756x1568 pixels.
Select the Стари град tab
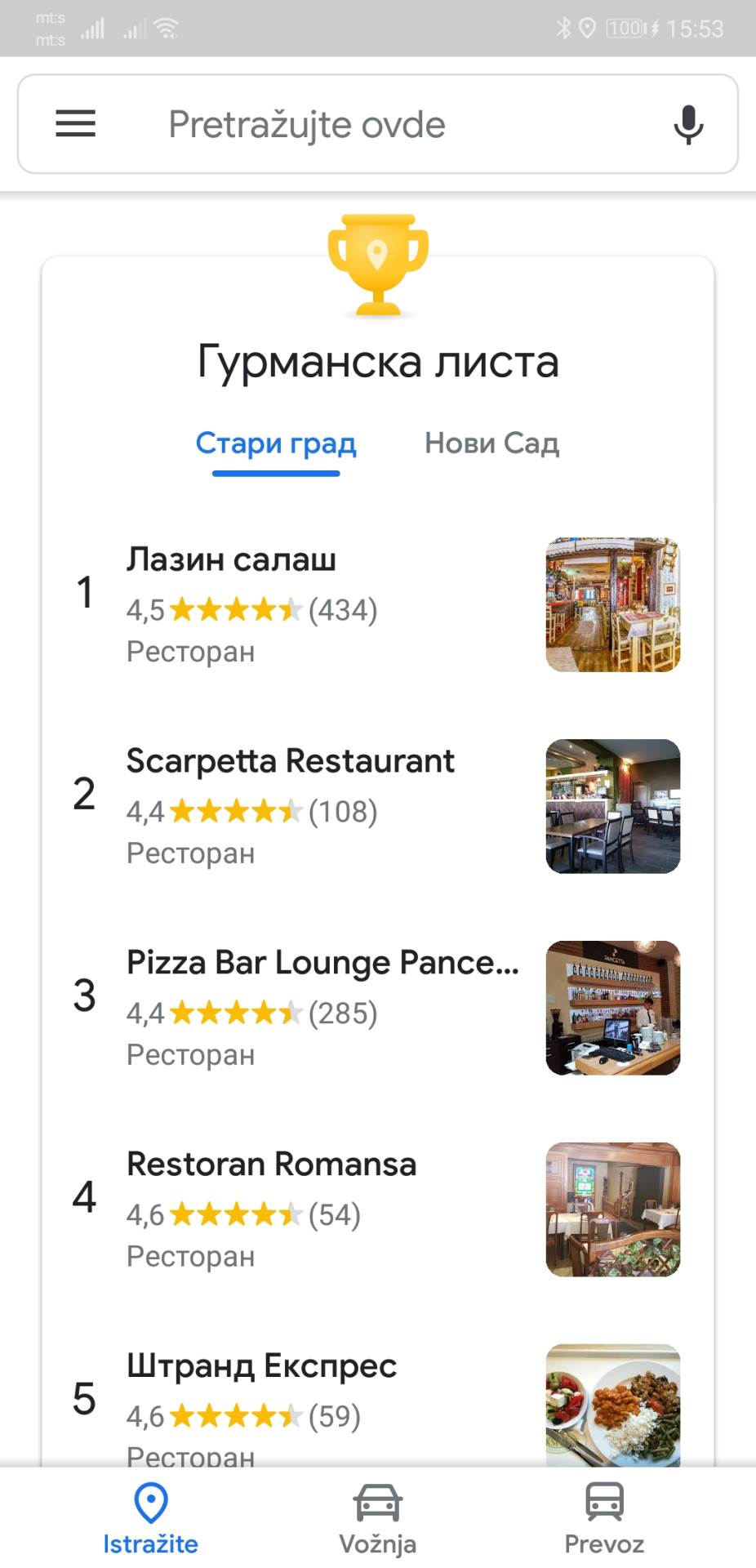pyautogui.click(x=276, y=443)
